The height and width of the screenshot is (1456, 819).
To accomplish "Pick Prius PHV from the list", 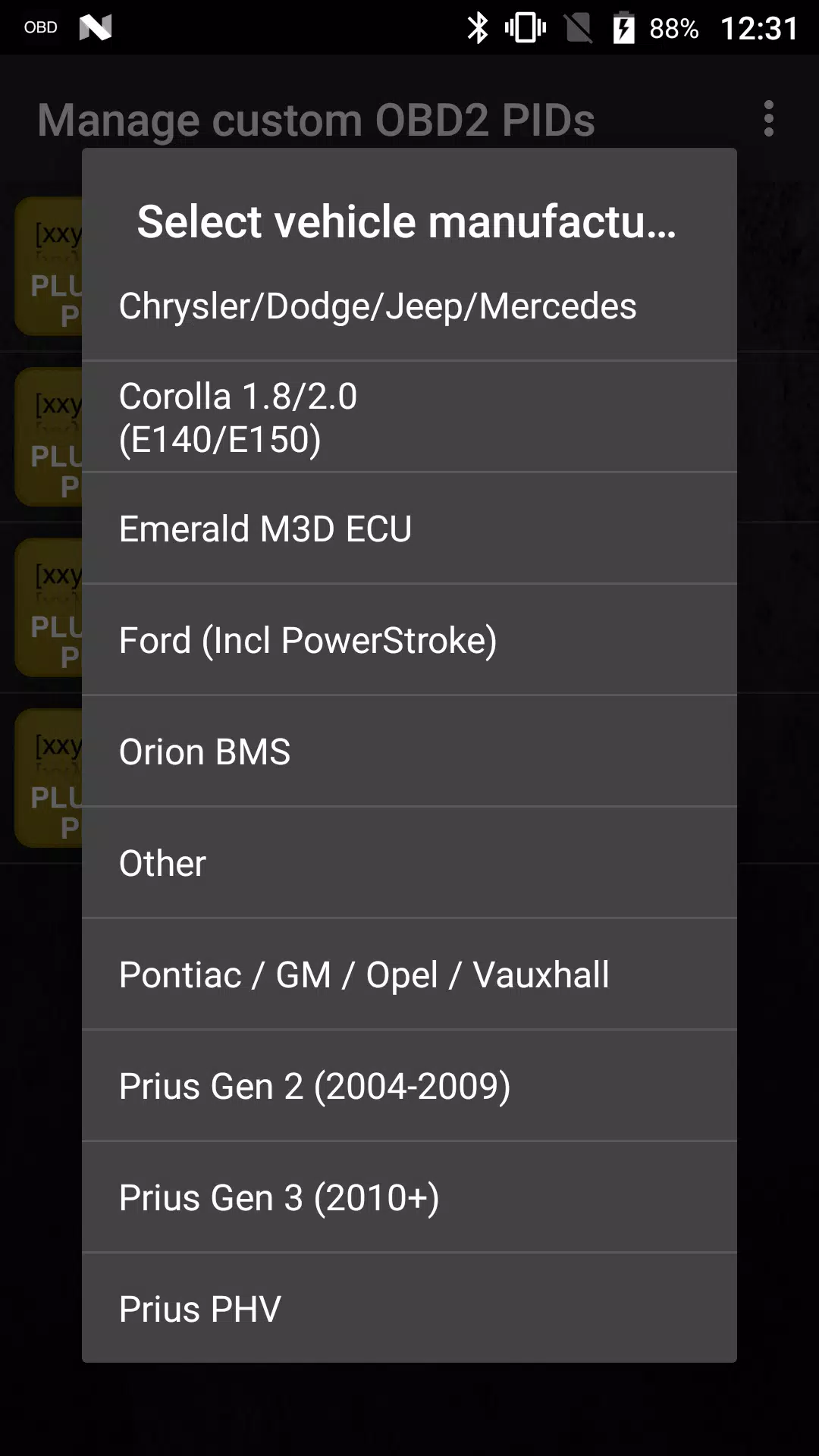I will point(409,1308).
